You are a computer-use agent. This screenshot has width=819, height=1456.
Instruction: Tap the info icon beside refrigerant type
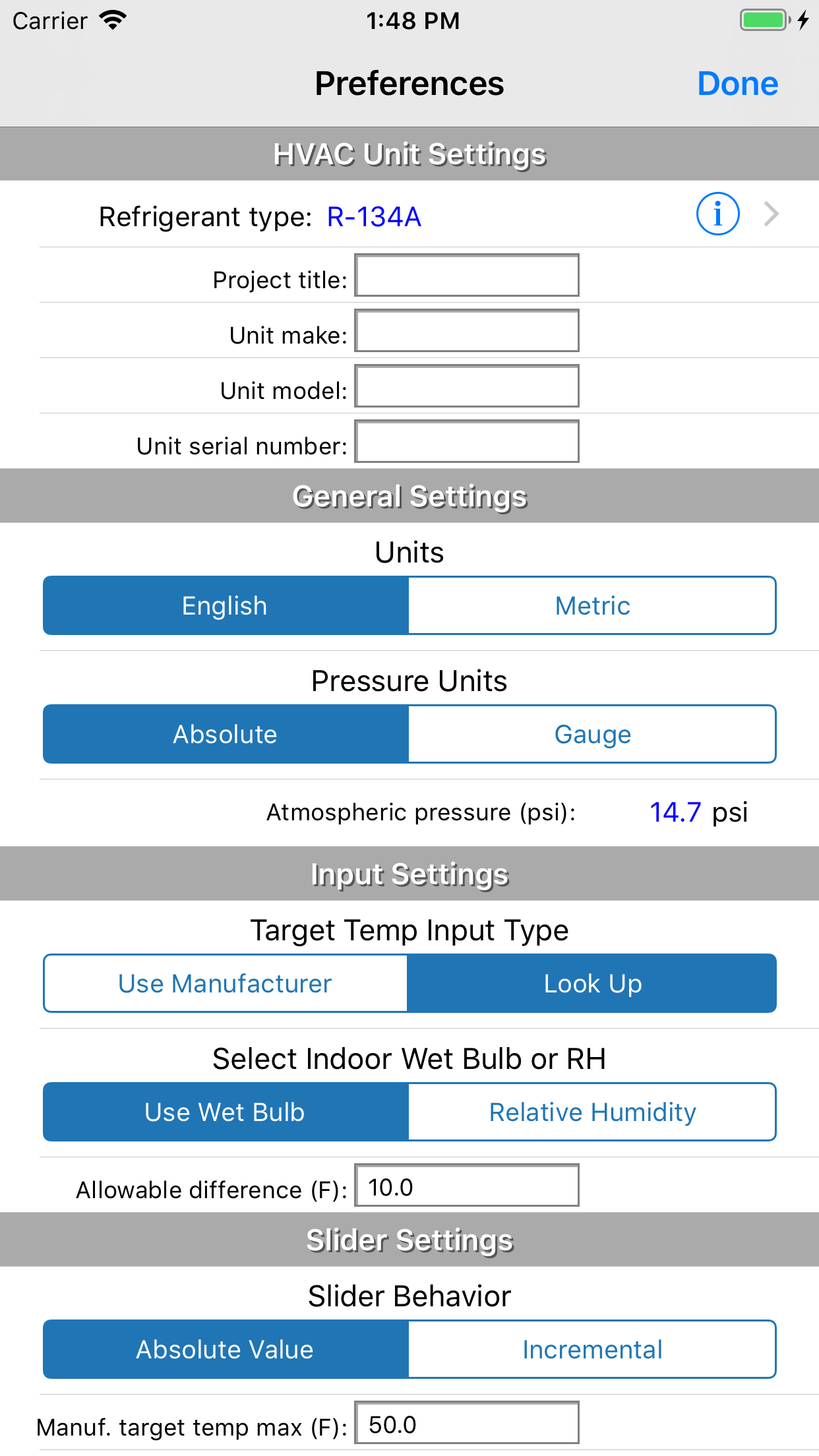[719, 214]
